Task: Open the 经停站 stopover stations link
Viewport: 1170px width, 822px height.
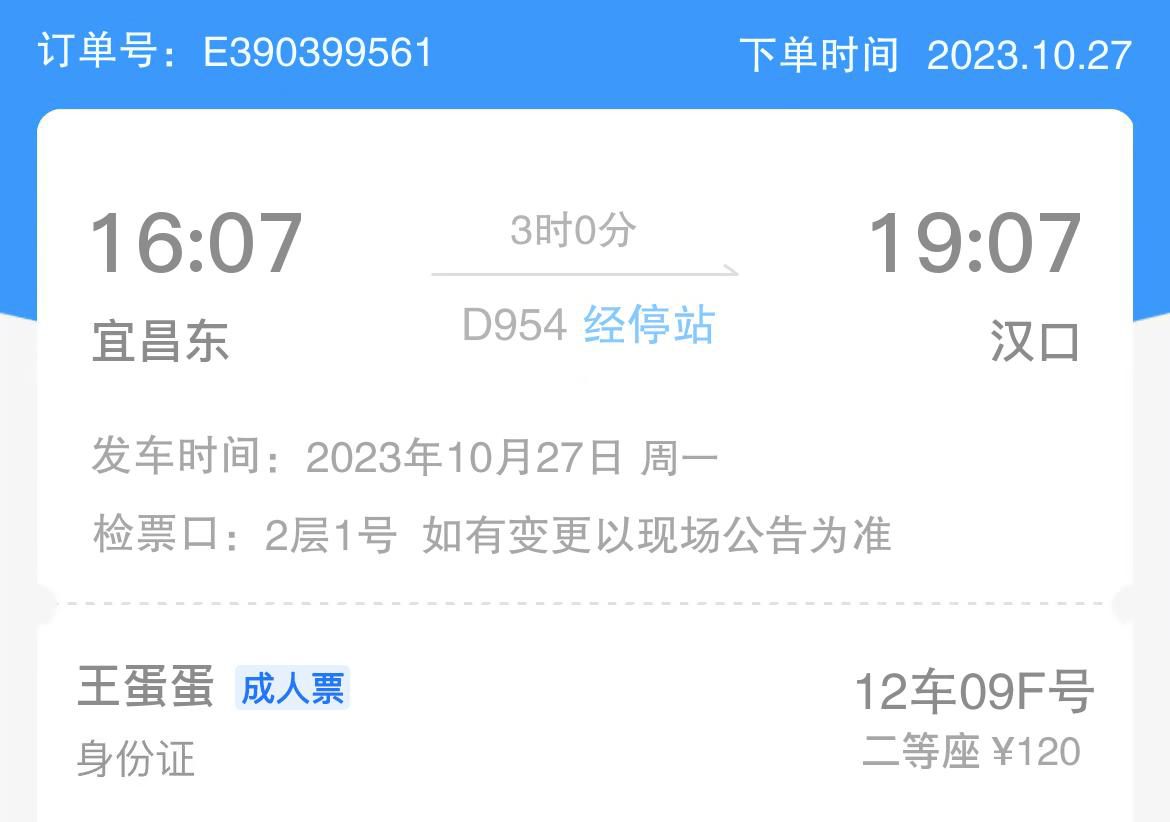Action: (649, 326)
